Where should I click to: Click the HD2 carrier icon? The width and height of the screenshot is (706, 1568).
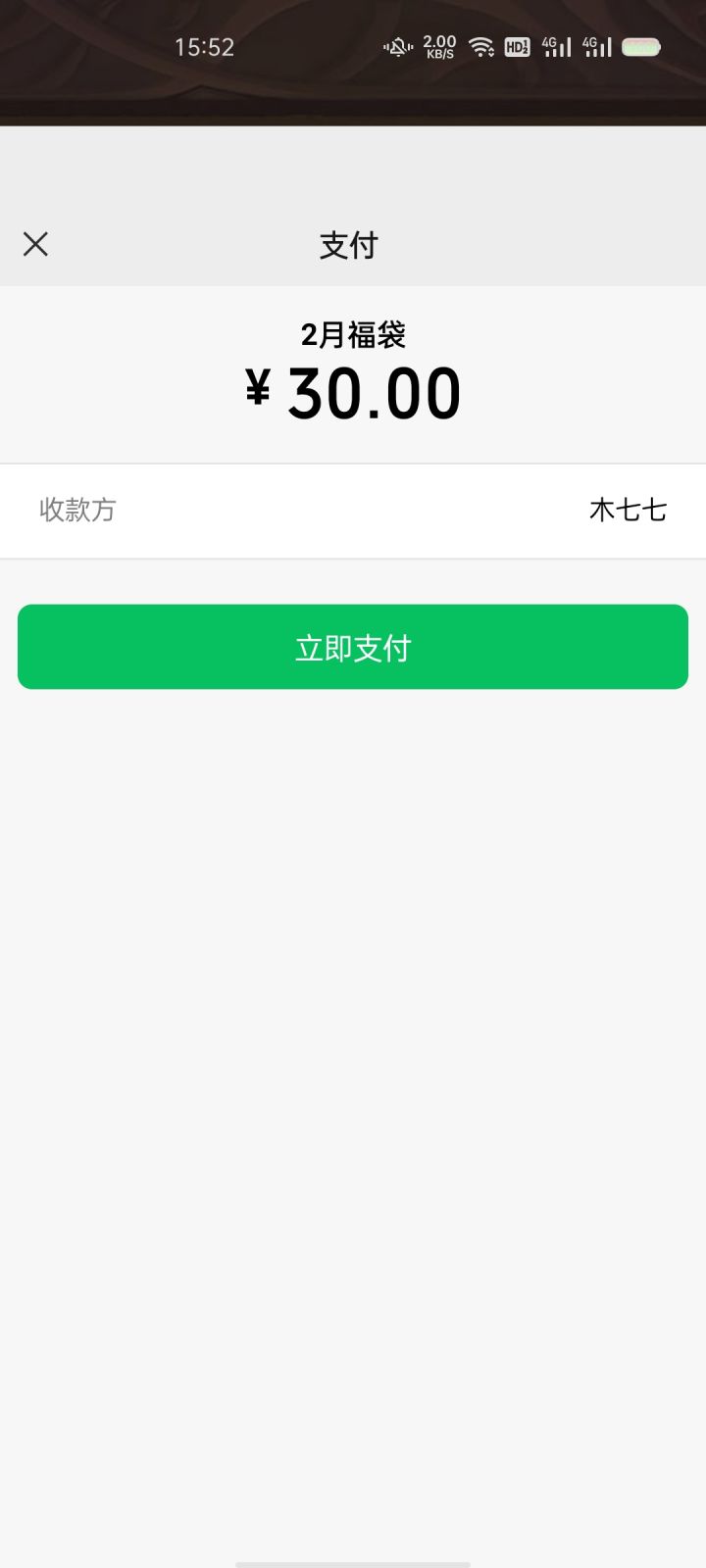click(517, 46)
